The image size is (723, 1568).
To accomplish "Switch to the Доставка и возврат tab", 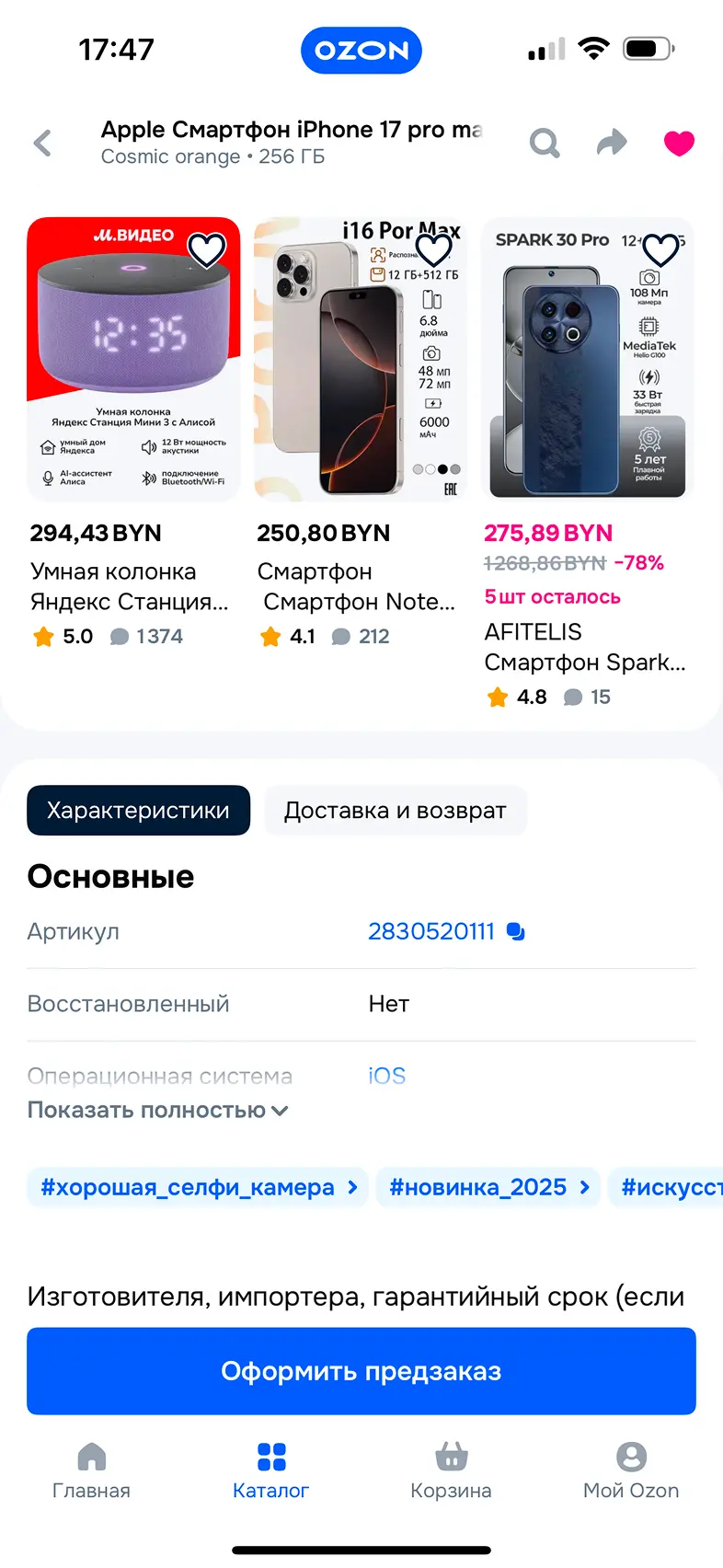I will pos(395,811).
